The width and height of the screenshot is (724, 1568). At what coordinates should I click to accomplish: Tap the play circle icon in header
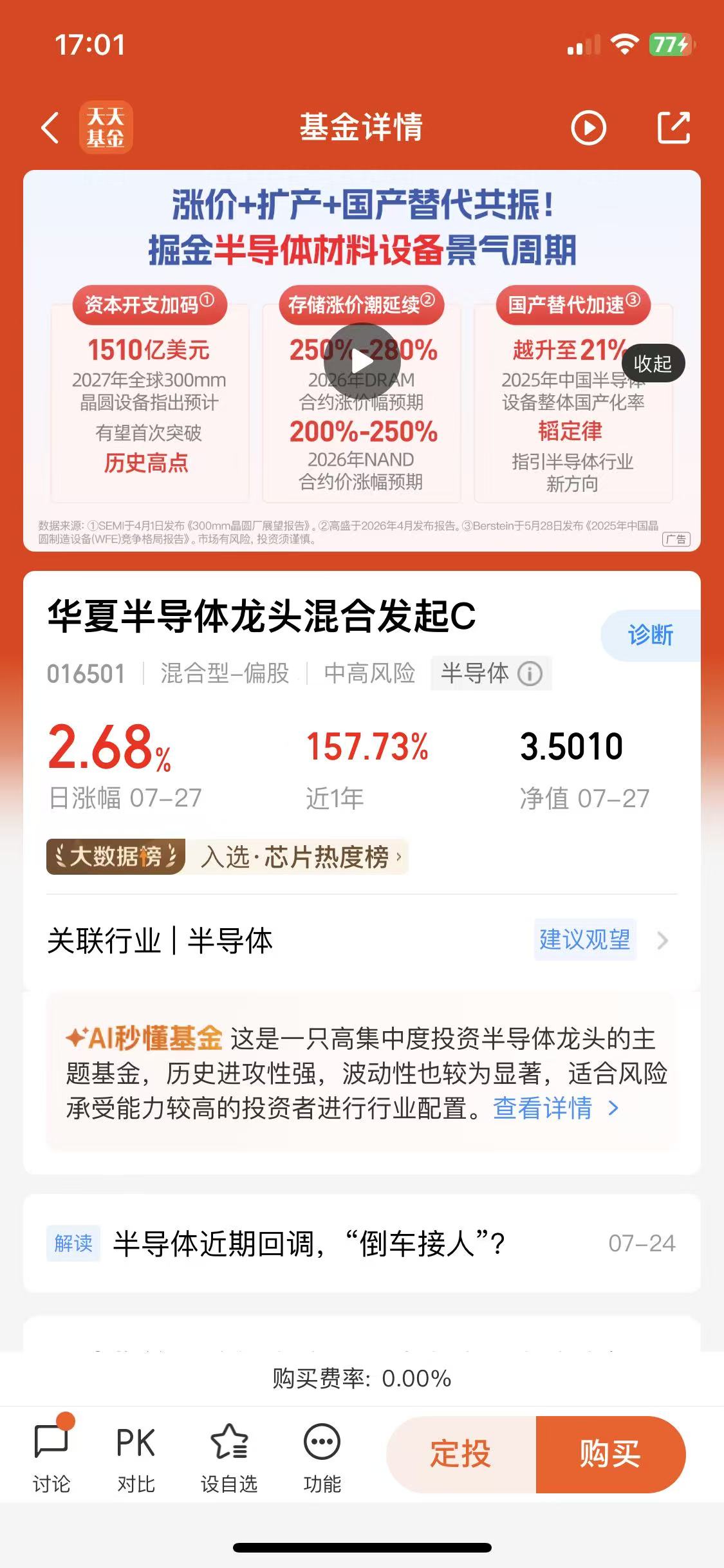(x=588, y=127)
